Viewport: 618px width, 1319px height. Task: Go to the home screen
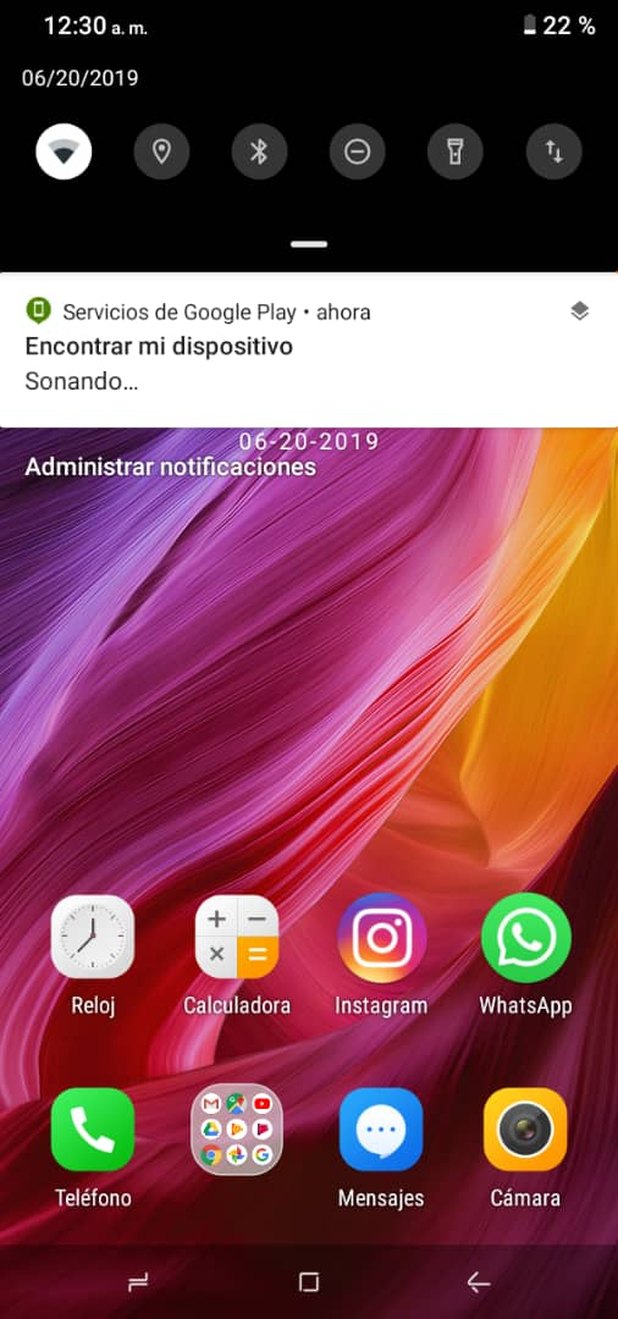click(309, 1283)
